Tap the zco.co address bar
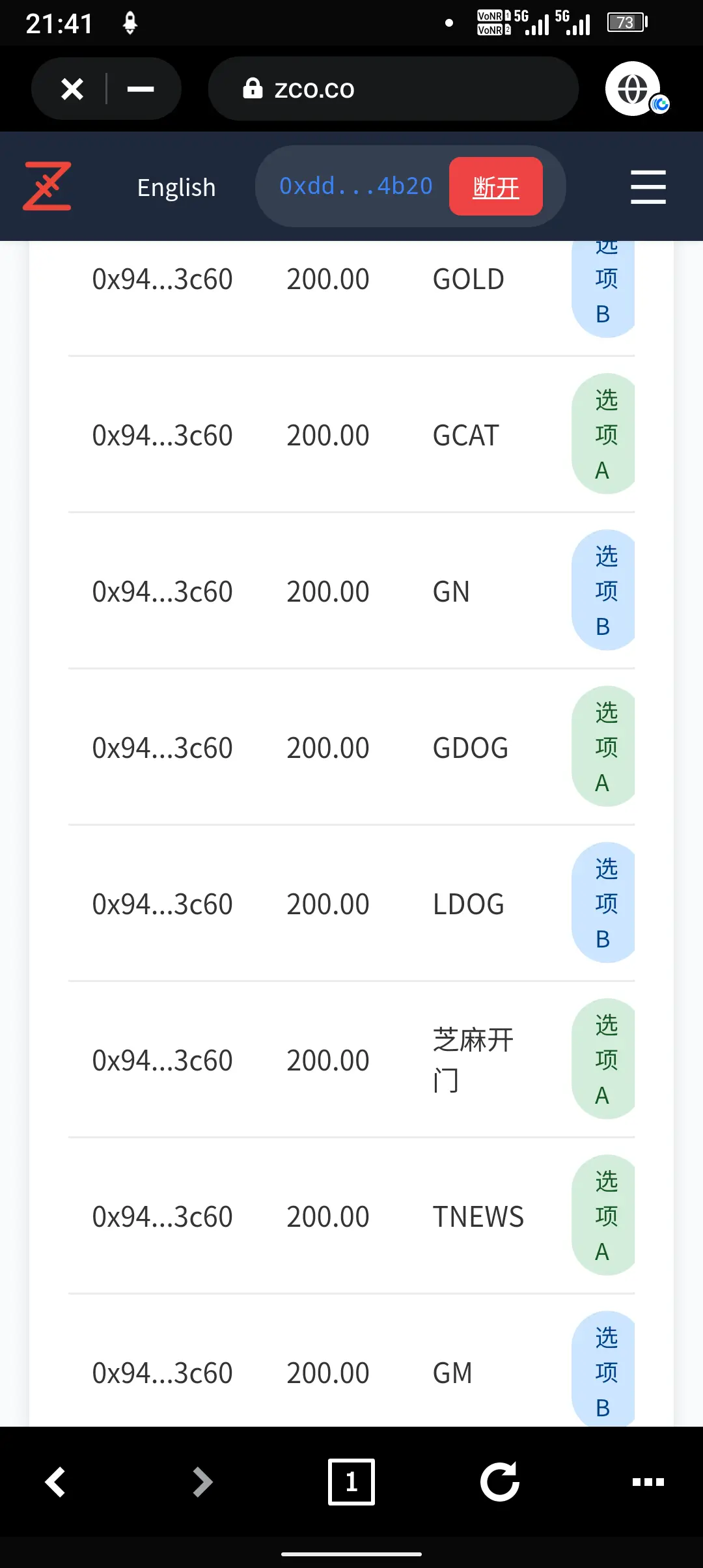 [393, 89]
